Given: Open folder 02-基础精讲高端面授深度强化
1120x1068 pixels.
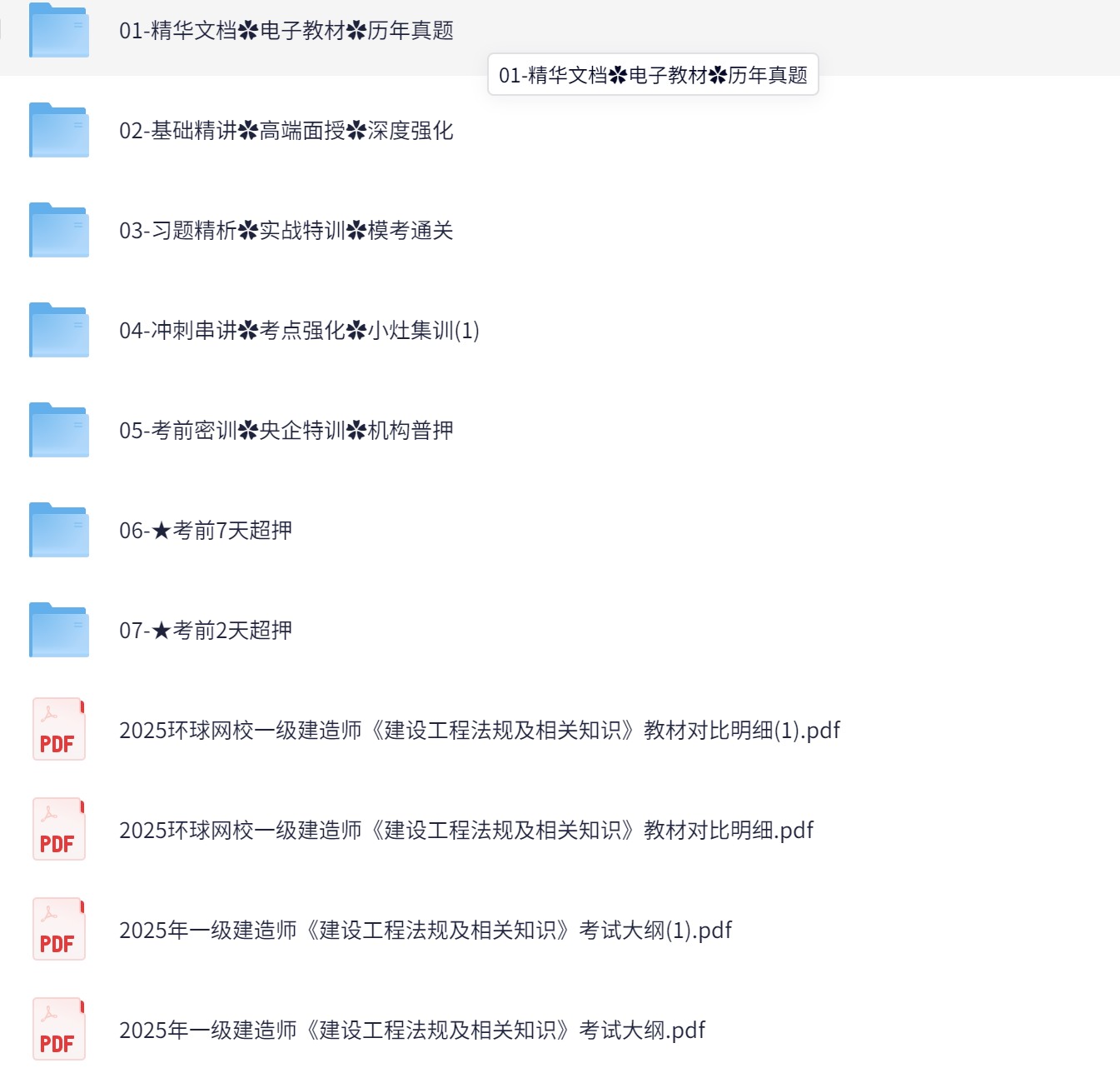Looking at the screenshot, I should coord(286,131).
